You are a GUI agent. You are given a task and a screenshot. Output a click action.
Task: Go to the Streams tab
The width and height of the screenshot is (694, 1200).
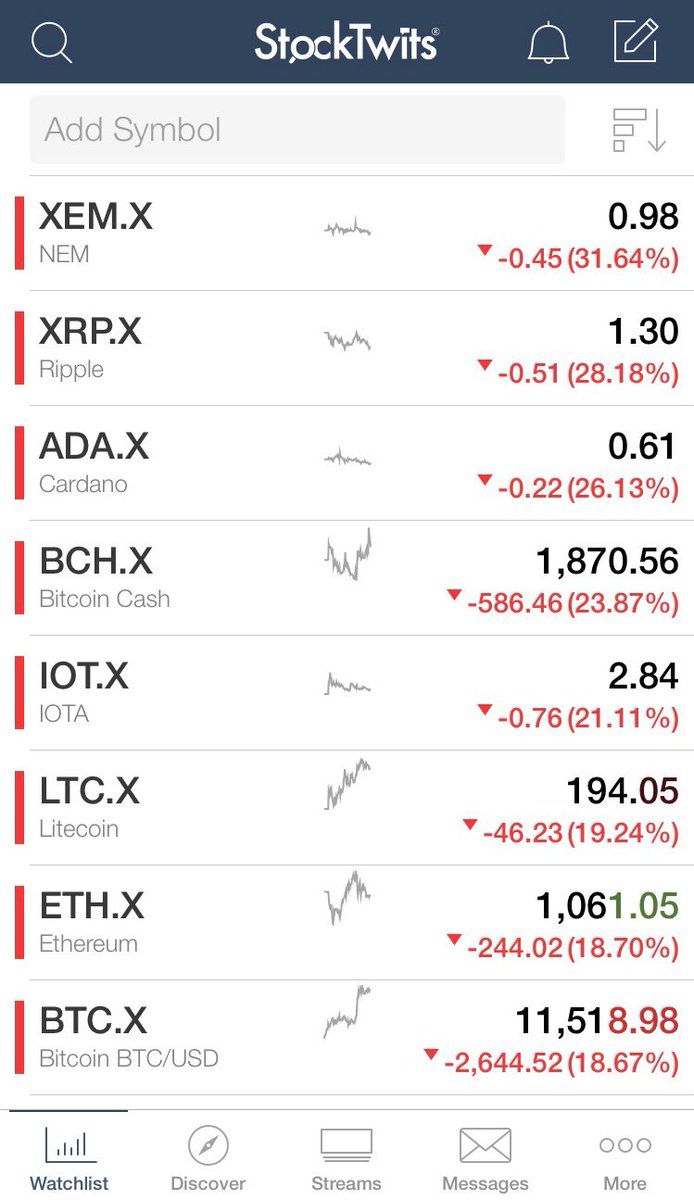[x=346, y=1158]
